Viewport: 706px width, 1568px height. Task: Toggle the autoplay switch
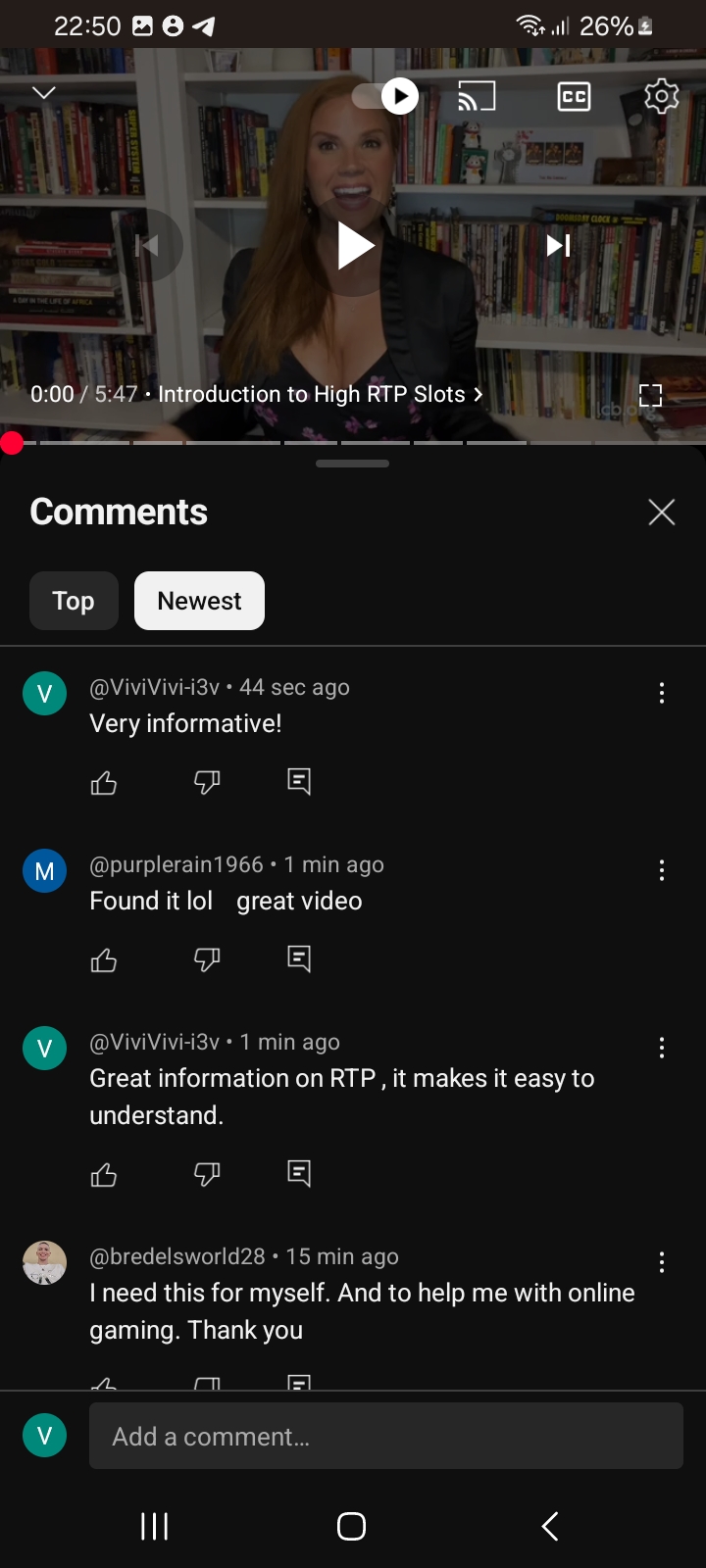[x=385, y=96]
